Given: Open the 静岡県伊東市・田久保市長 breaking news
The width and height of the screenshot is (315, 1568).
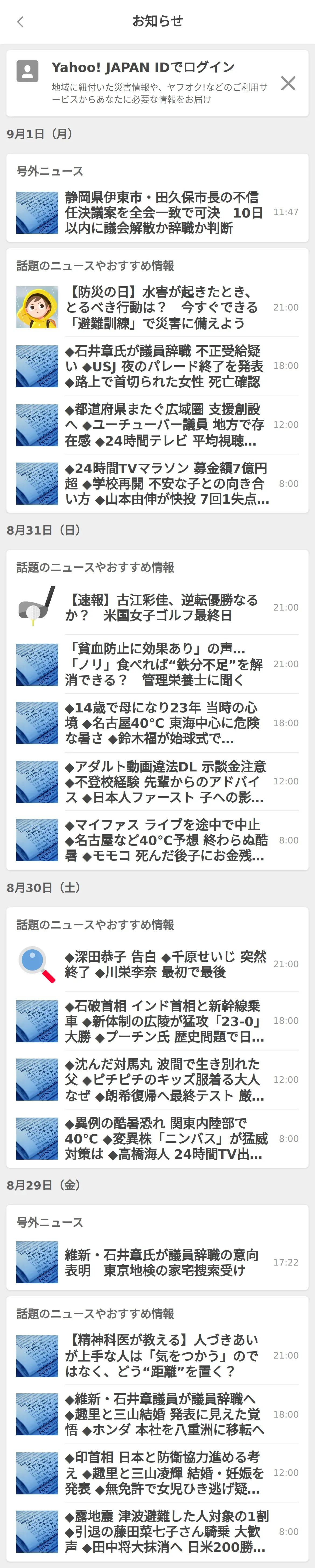Looking at the screenshot, I should tap(164, 212).
